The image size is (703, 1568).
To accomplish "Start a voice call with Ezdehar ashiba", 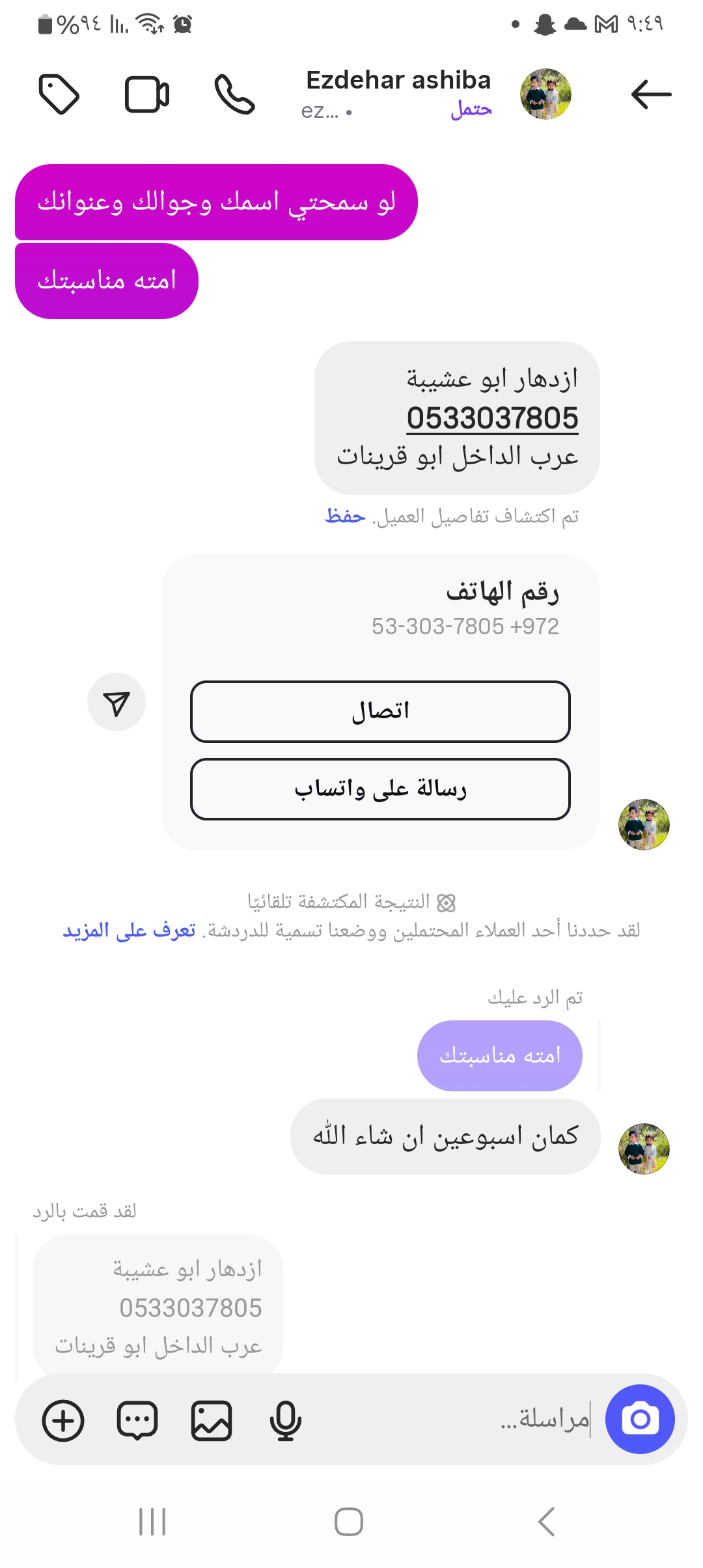I will pyautogui.click(x=234, y=94).
